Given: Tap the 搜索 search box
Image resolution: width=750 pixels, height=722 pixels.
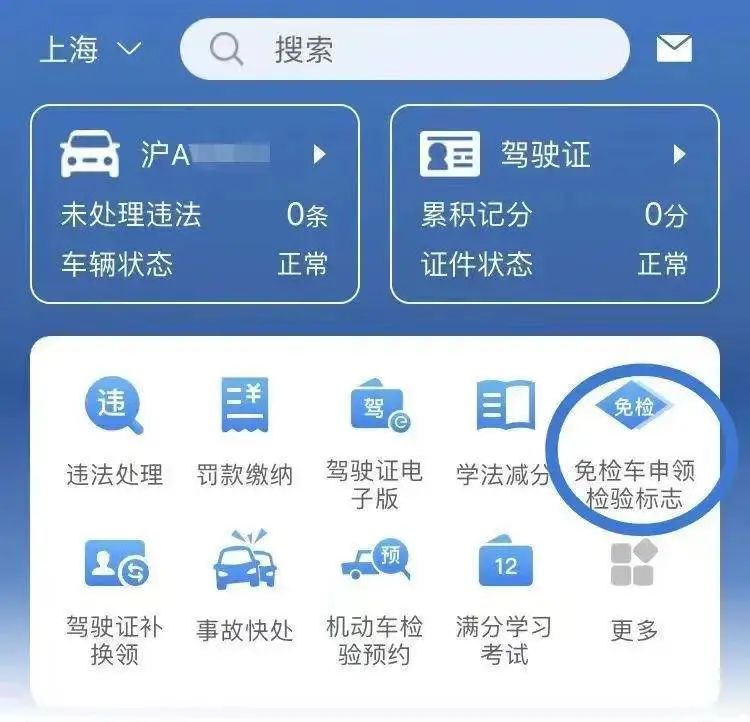Looking at the screenshot, I should click(x=404, y=49).
